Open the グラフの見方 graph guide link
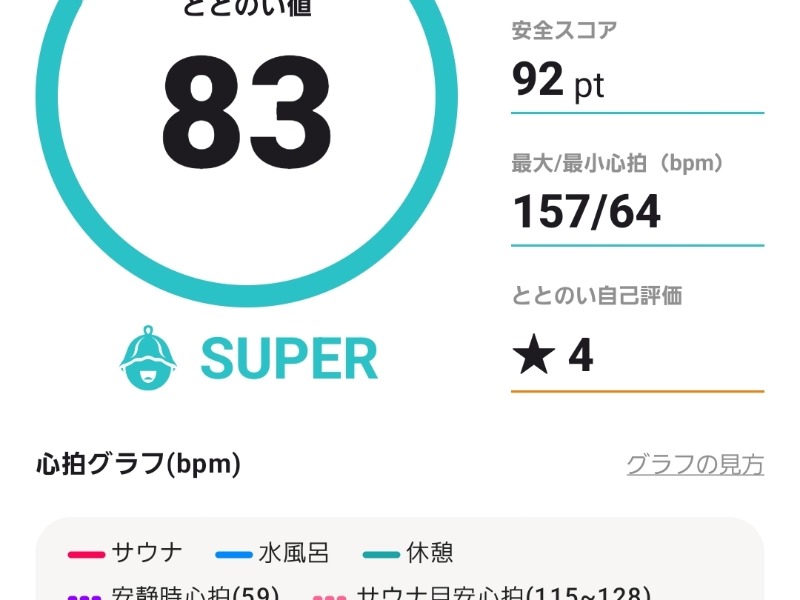 tap(695, 465)
